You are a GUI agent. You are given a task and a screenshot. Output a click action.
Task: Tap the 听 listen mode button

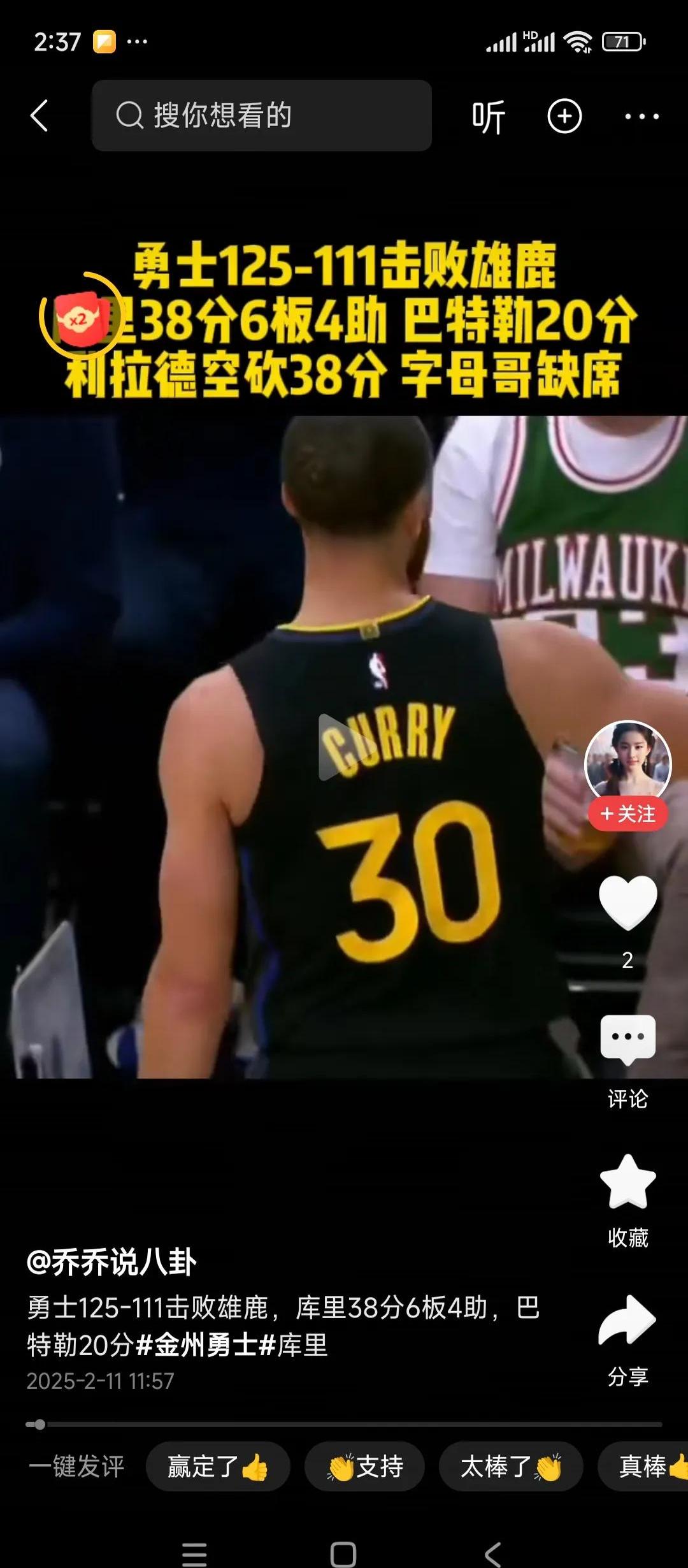click(x=488, y=117)
